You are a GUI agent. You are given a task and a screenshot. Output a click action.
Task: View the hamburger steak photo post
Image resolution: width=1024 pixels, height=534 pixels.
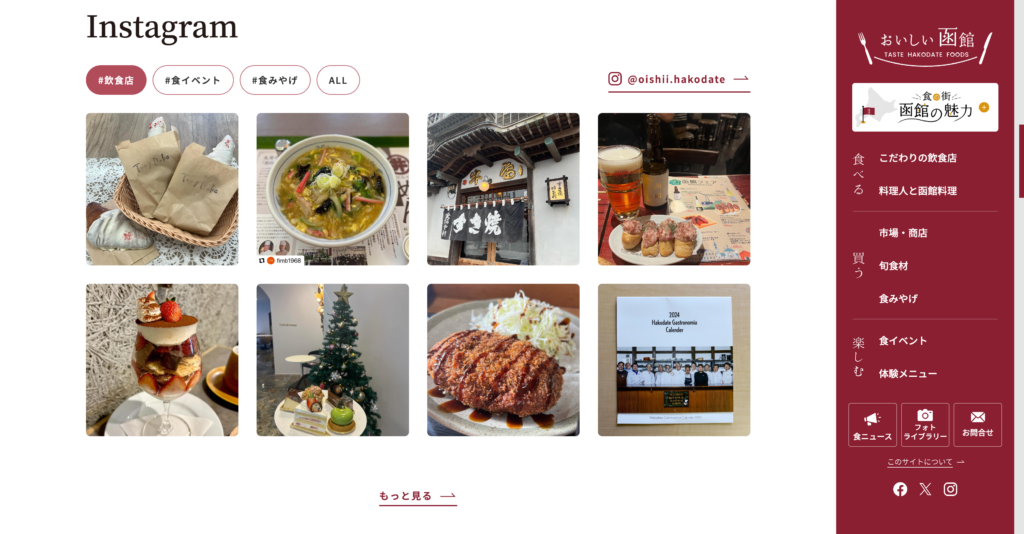503,360
